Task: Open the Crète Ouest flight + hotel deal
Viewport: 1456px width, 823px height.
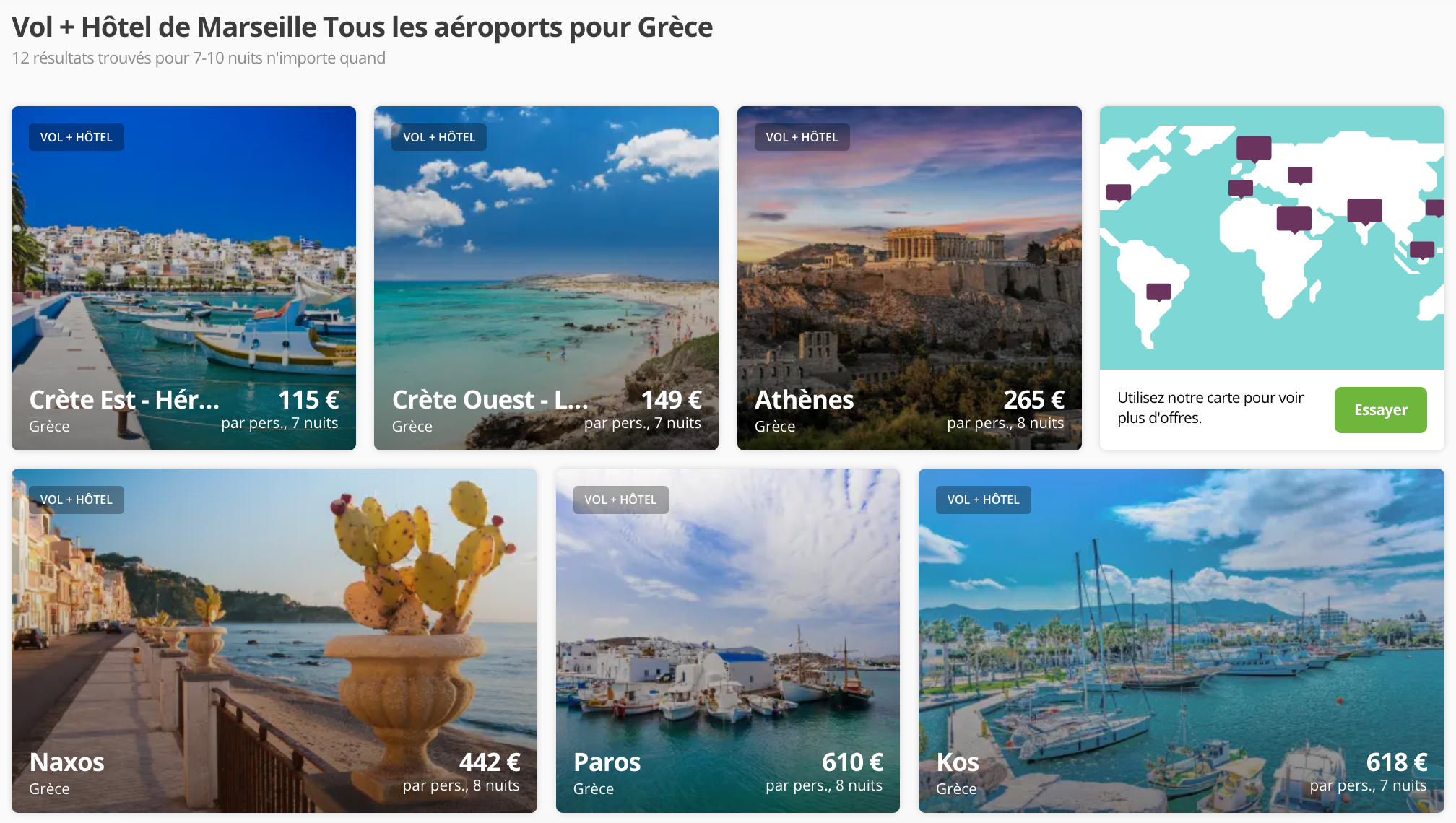Action: (546, 278)
